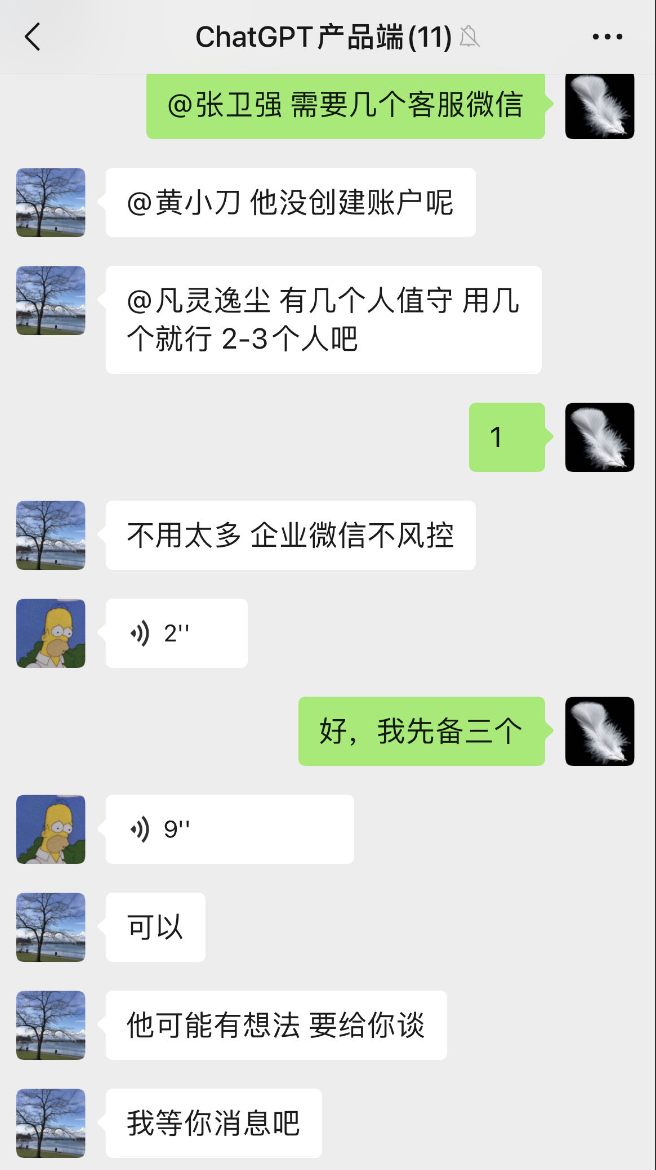Play the 2-second voice message
The width and height of the screenshot is (656, 1170).
coord(176,633)
